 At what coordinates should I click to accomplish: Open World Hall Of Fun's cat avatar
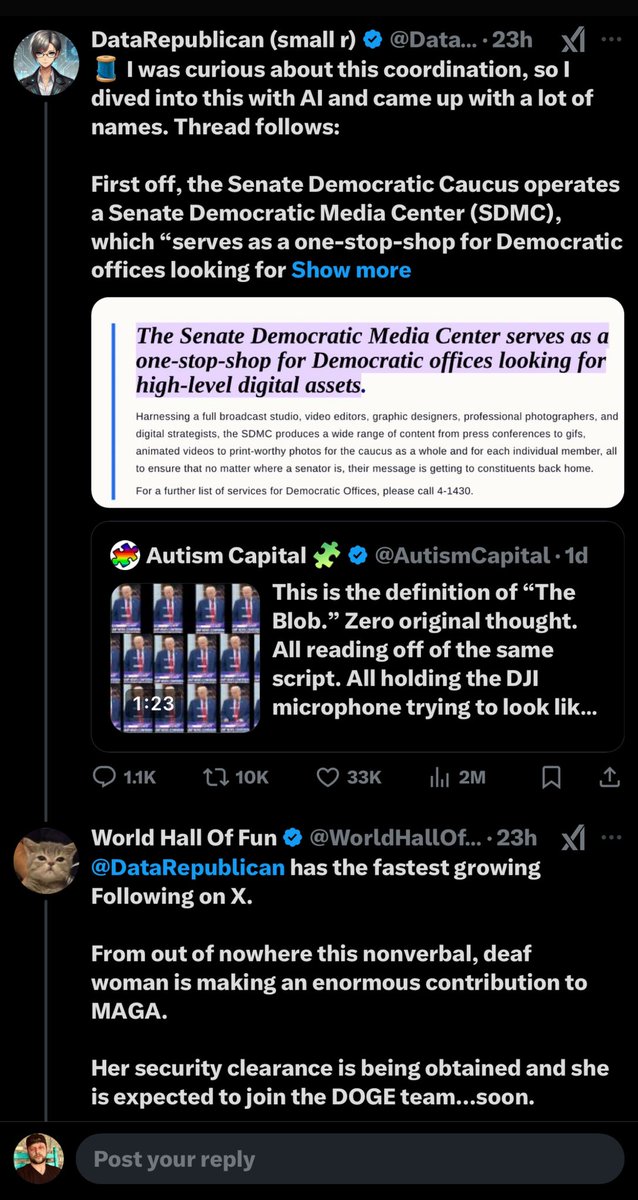46,860
